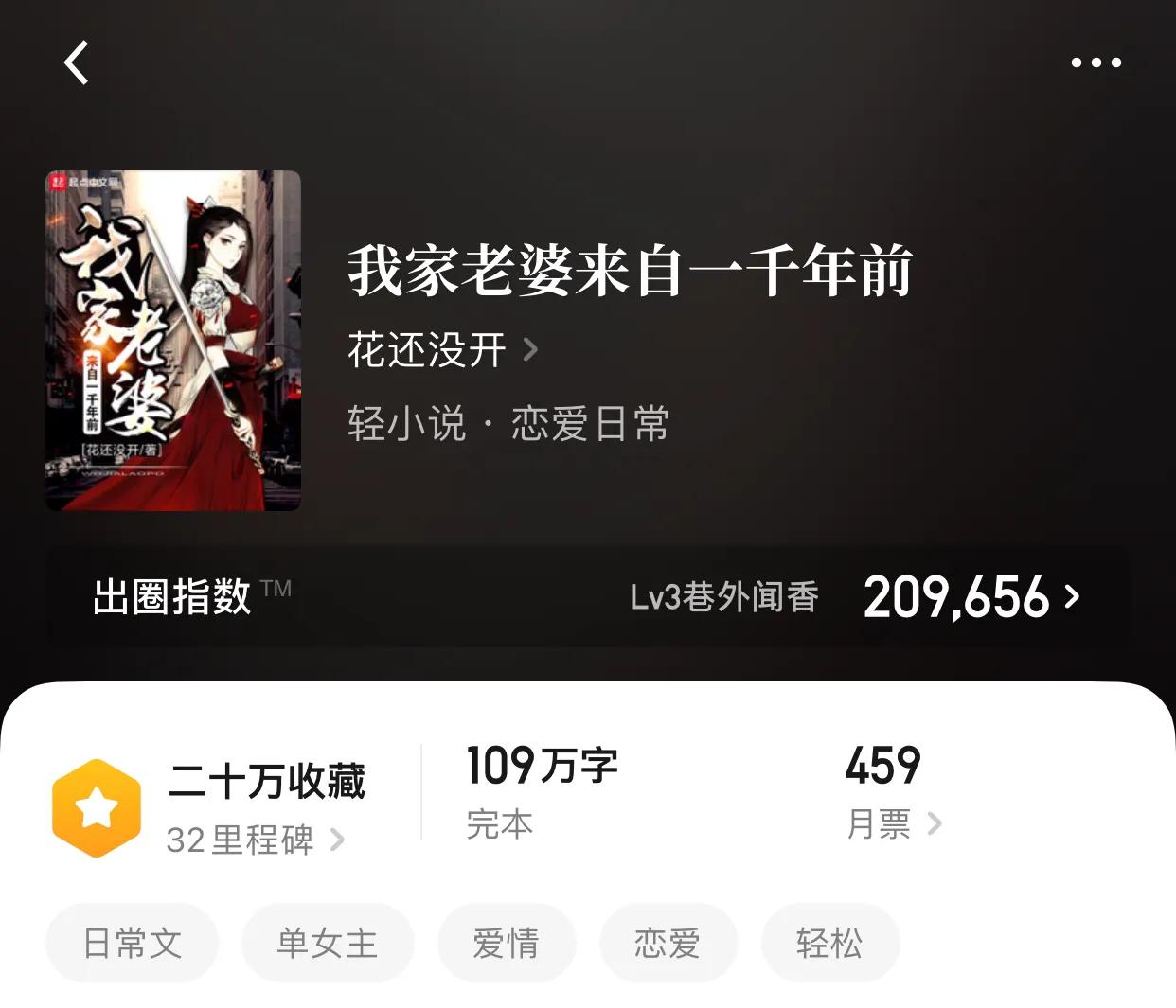Go back using the top-left arrow
The width and height of the screenshot is (1176, 1008).
(77, 63)
